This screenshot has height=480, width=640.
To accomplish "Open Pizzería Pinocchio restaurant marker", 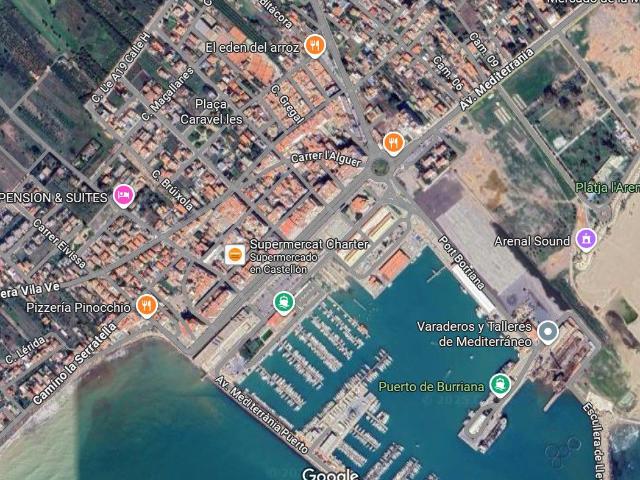I will [x=148, y=305].
